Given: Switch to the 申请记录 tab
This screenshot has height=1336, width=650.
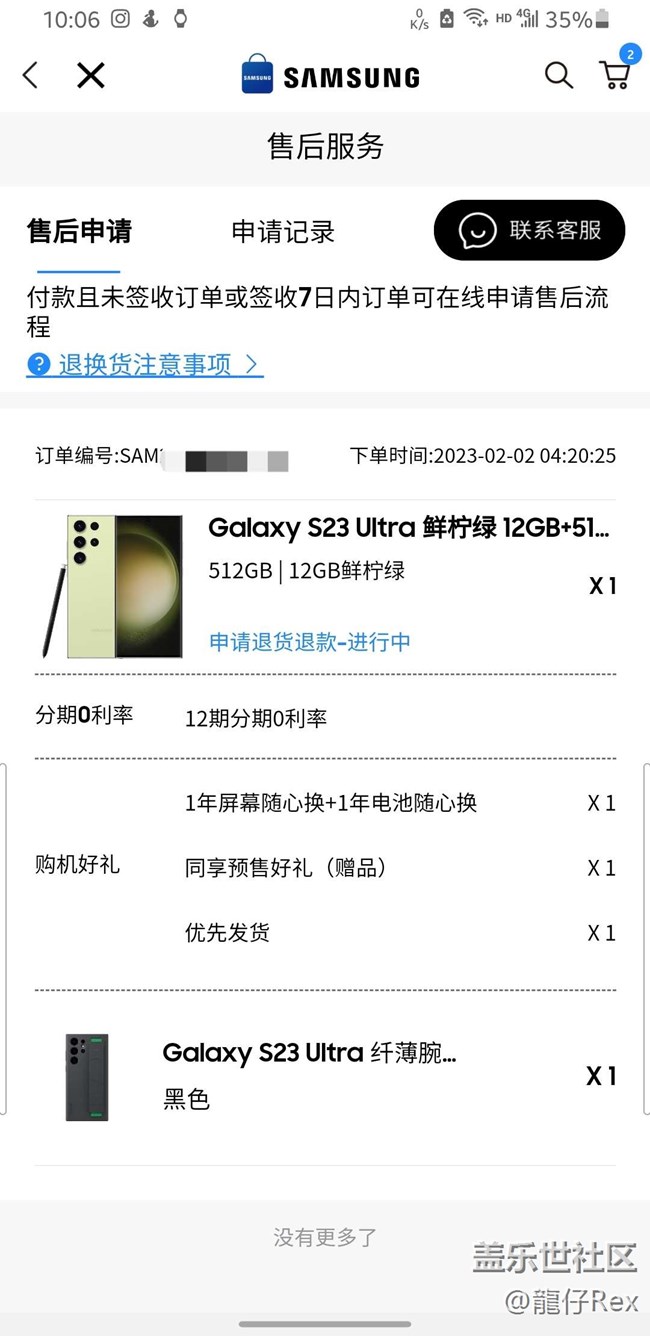Looking at the screenshot, I should (x=283, y=232).
